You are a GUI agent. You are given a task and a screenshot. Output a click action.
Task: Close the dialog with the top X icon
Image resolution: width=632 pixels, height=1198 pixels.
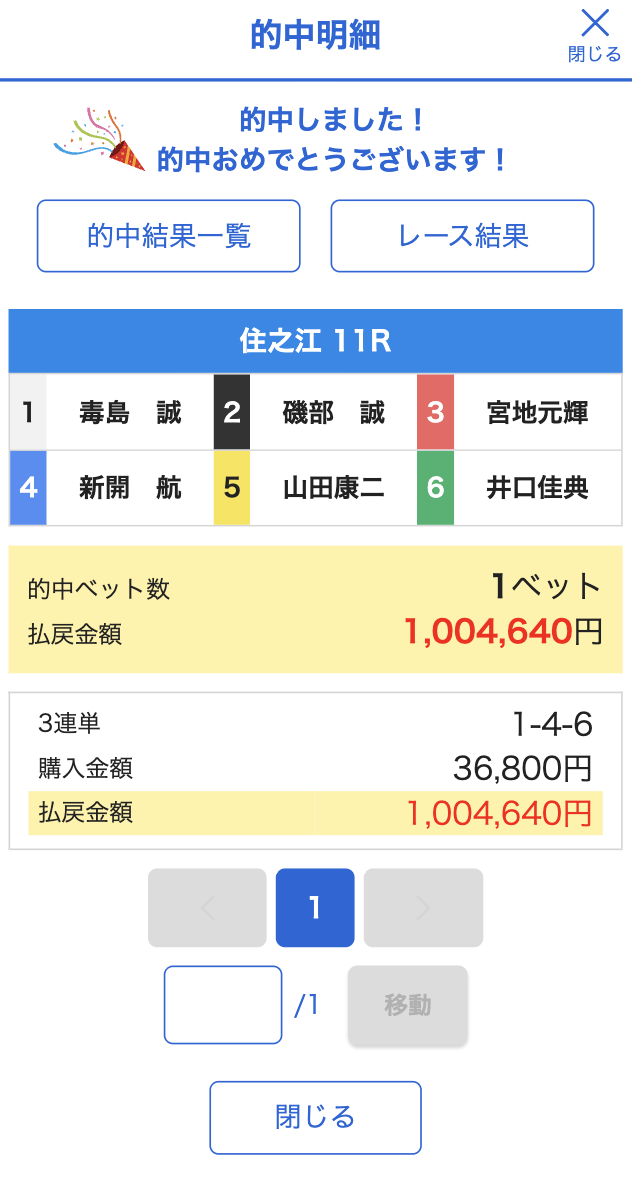(x=595, y=33)
